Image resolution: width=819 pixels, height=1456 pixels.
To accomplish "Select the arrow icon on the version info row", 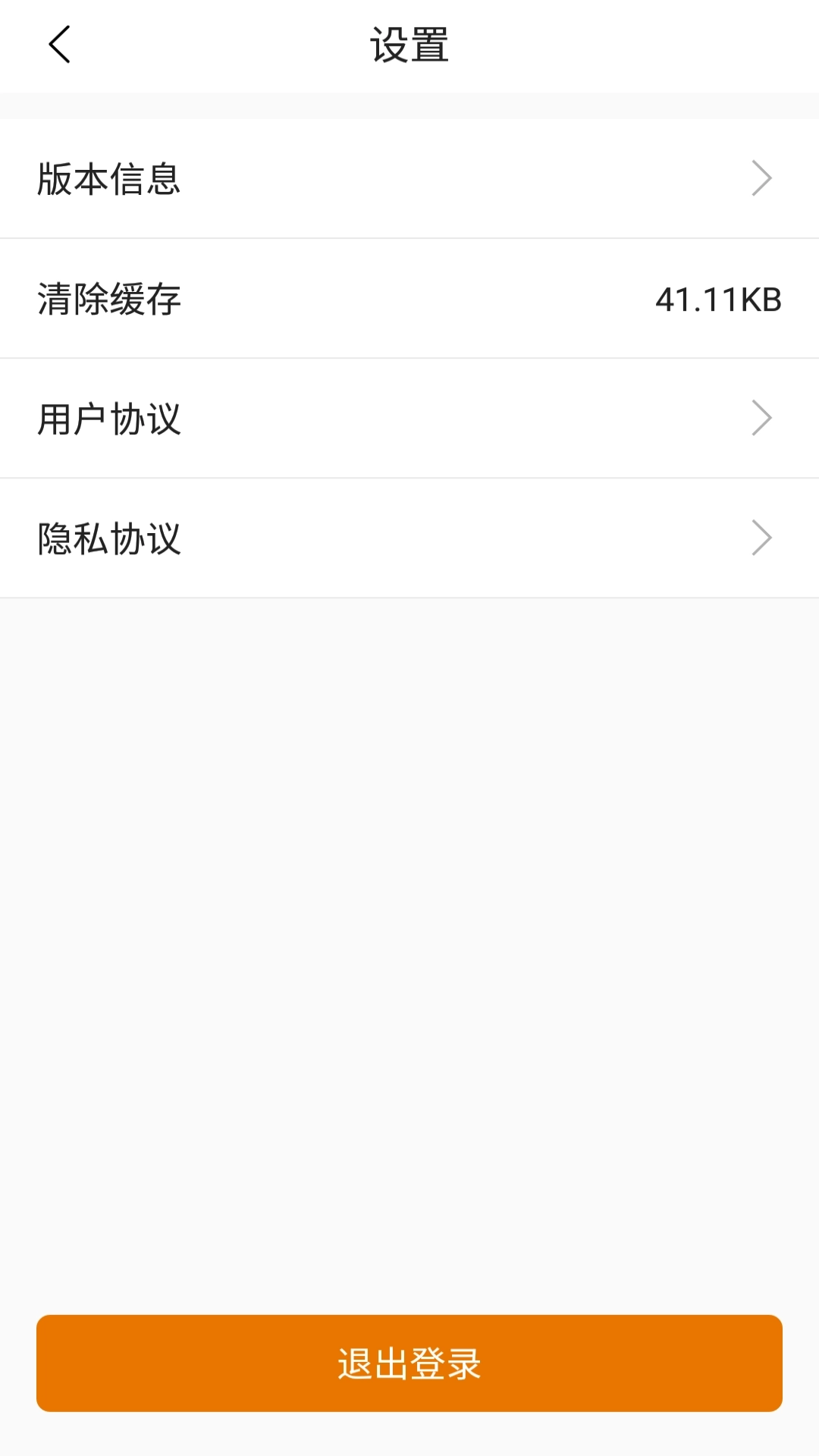I will [761, 178].
